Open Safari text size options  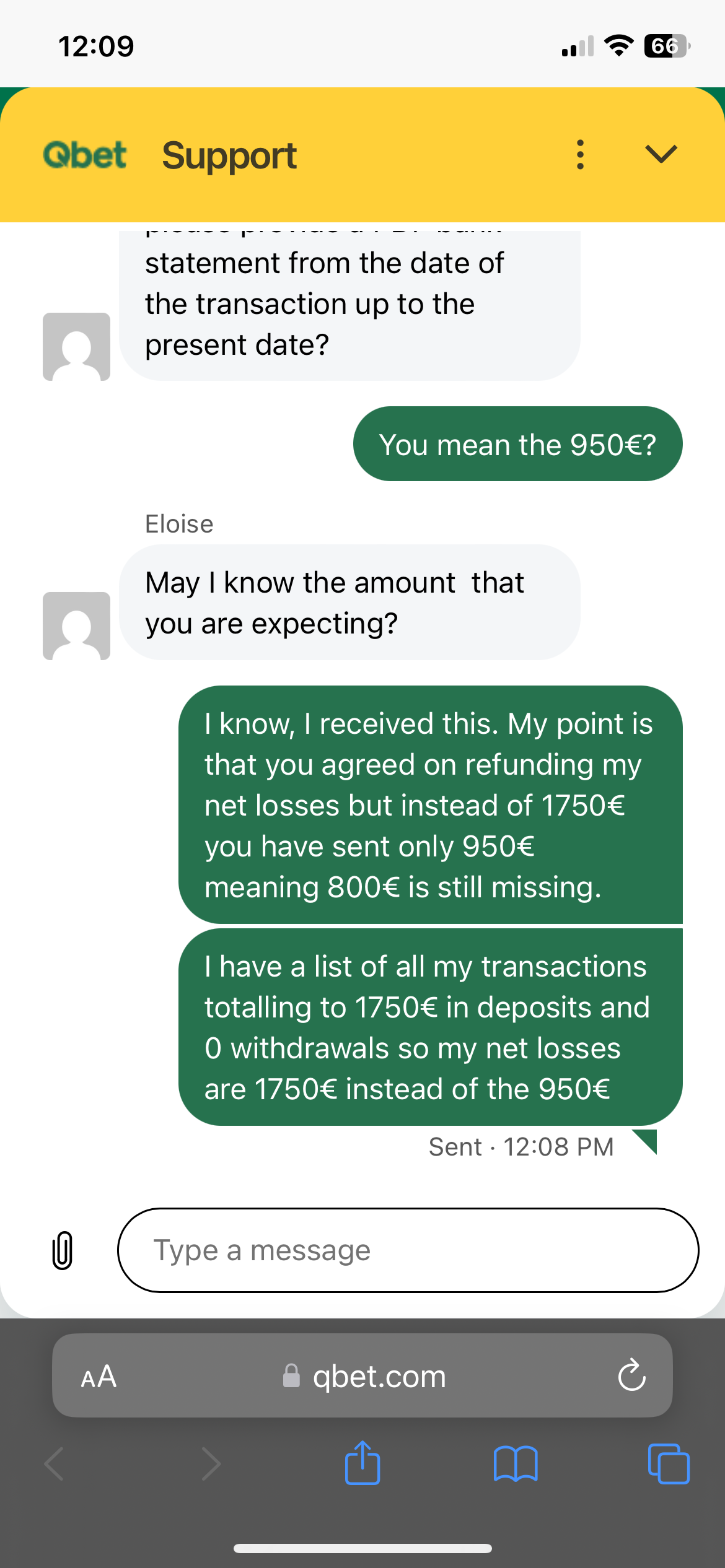click(x=99, y=1377)
